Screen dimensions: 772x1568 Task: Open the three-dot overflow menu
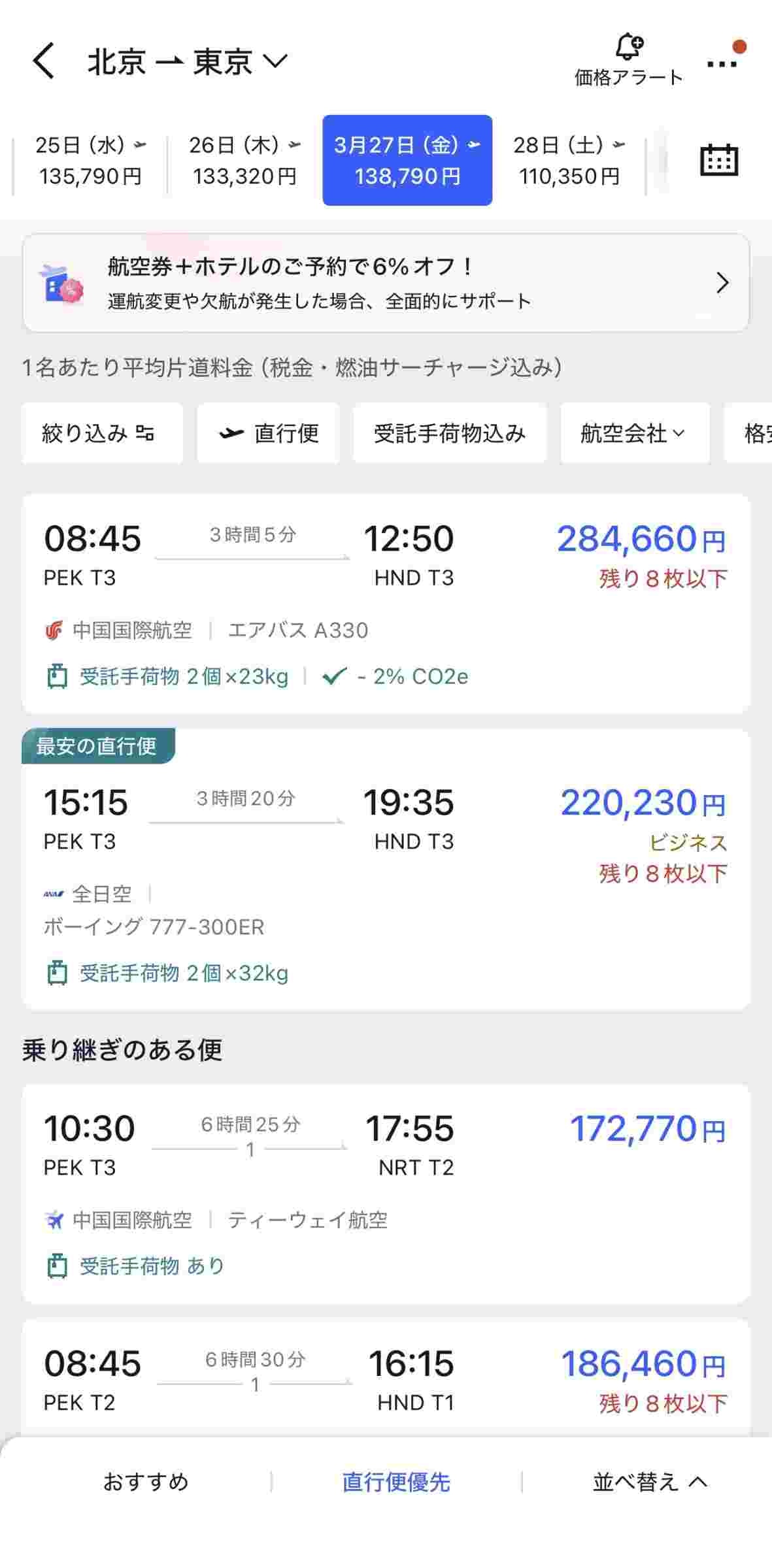coord(722,63)
